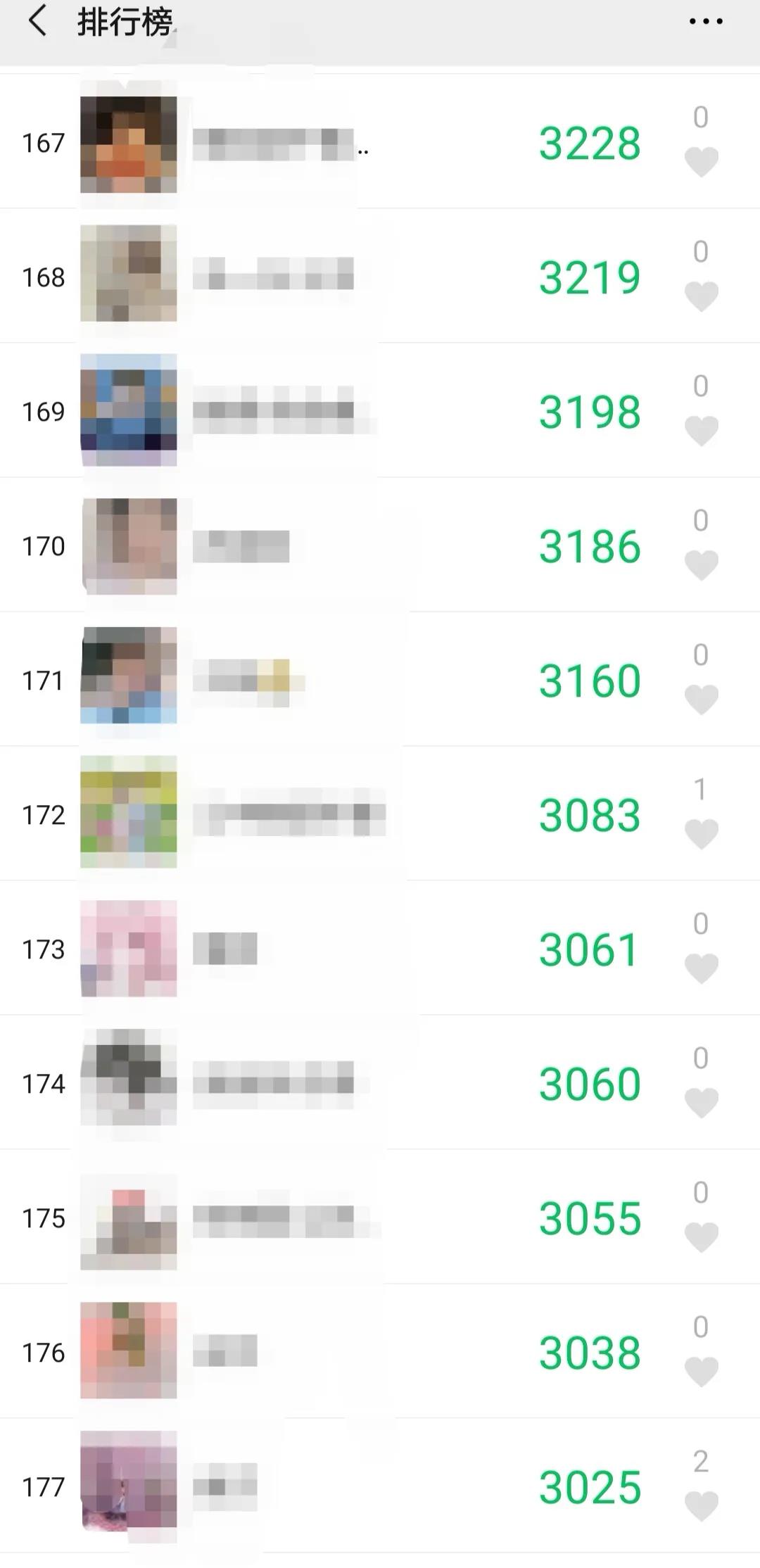The height and width of the screenshot is (1568, 760).
Task: Open the three-dot overflow menu
Action: (705, 21)
